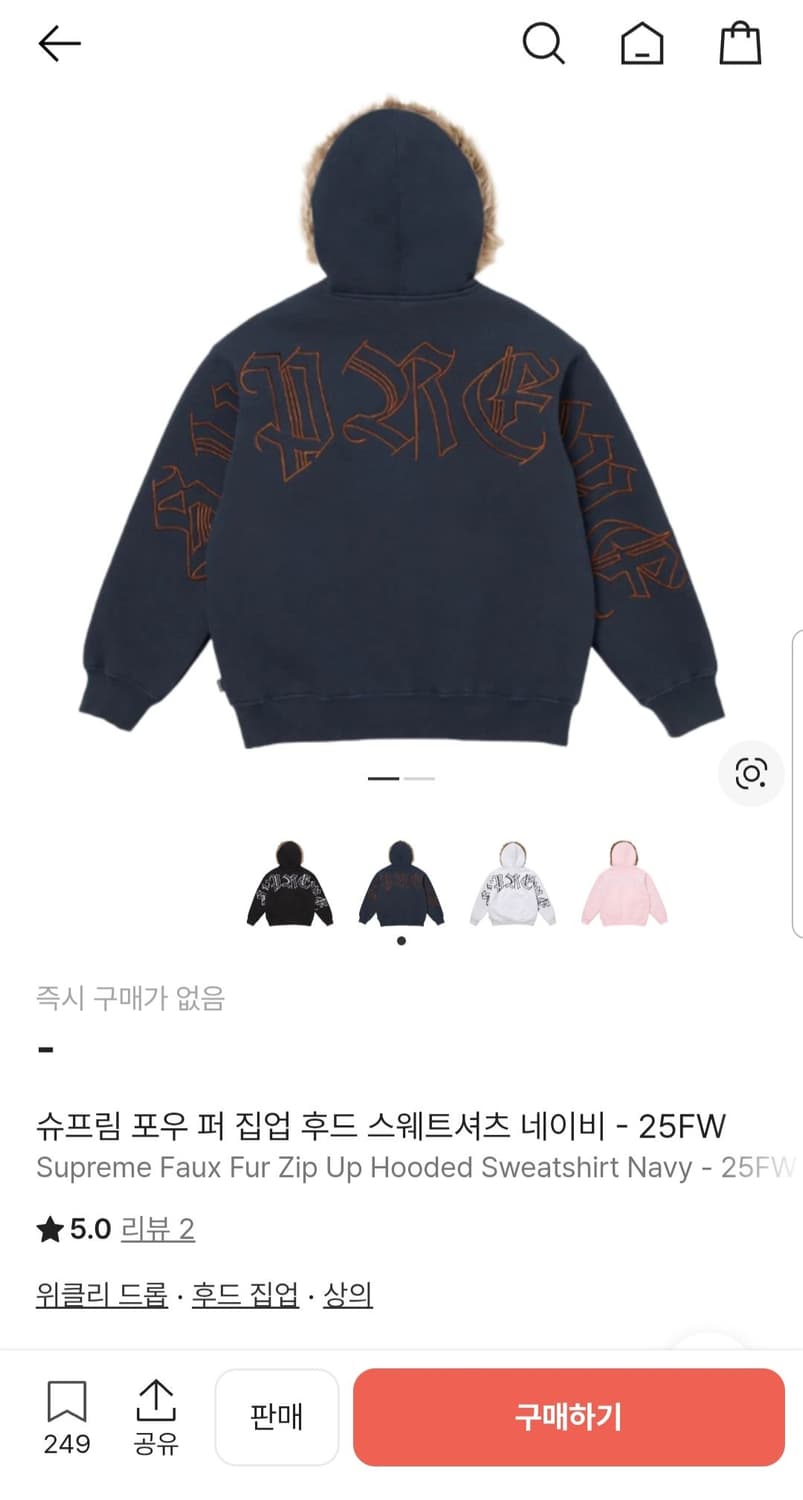
Task: Click the star icon next to 5.0 rating
Action: pos(48,1229)
